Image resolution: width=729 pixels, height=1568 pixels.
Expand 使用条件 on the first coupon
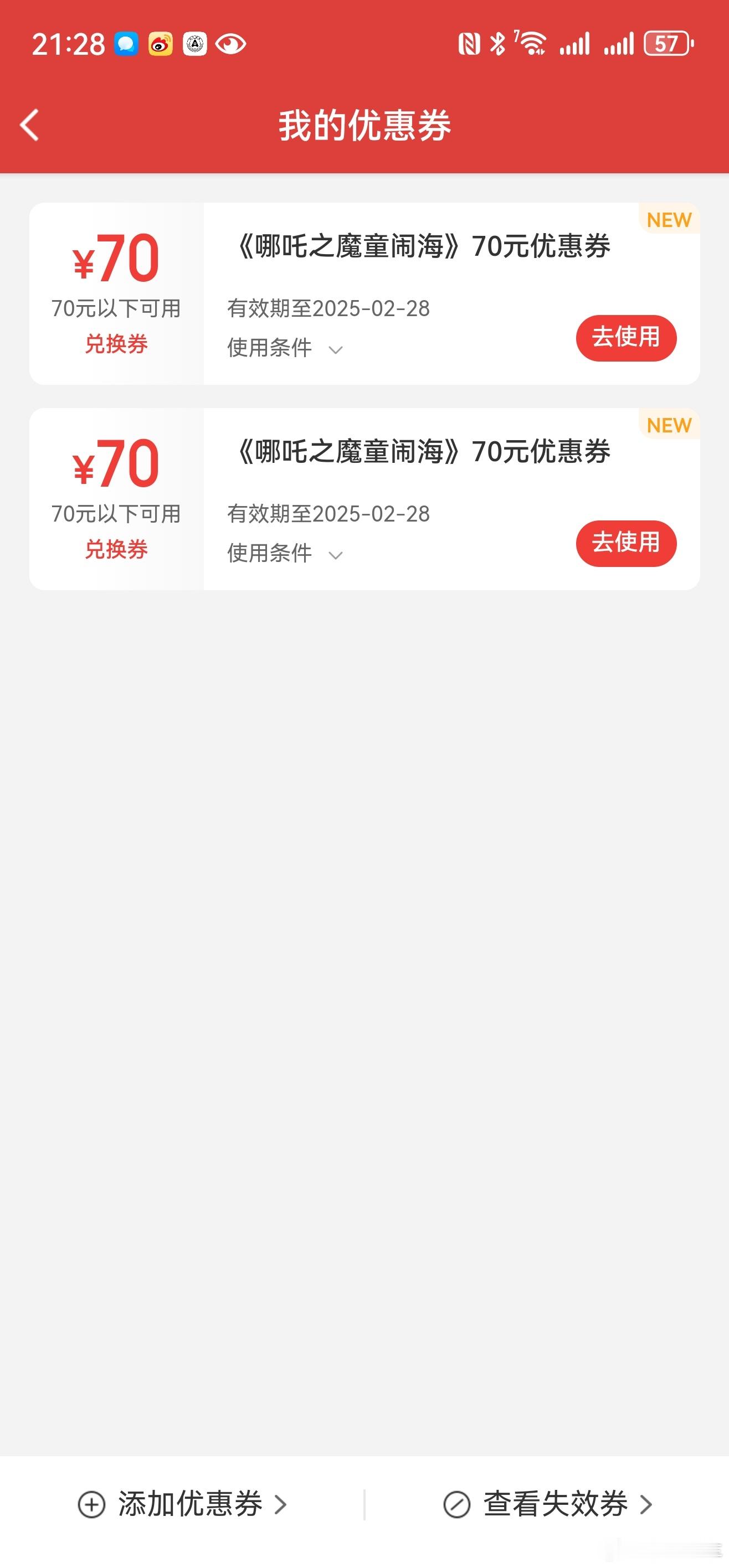click(x=285, y=348)
